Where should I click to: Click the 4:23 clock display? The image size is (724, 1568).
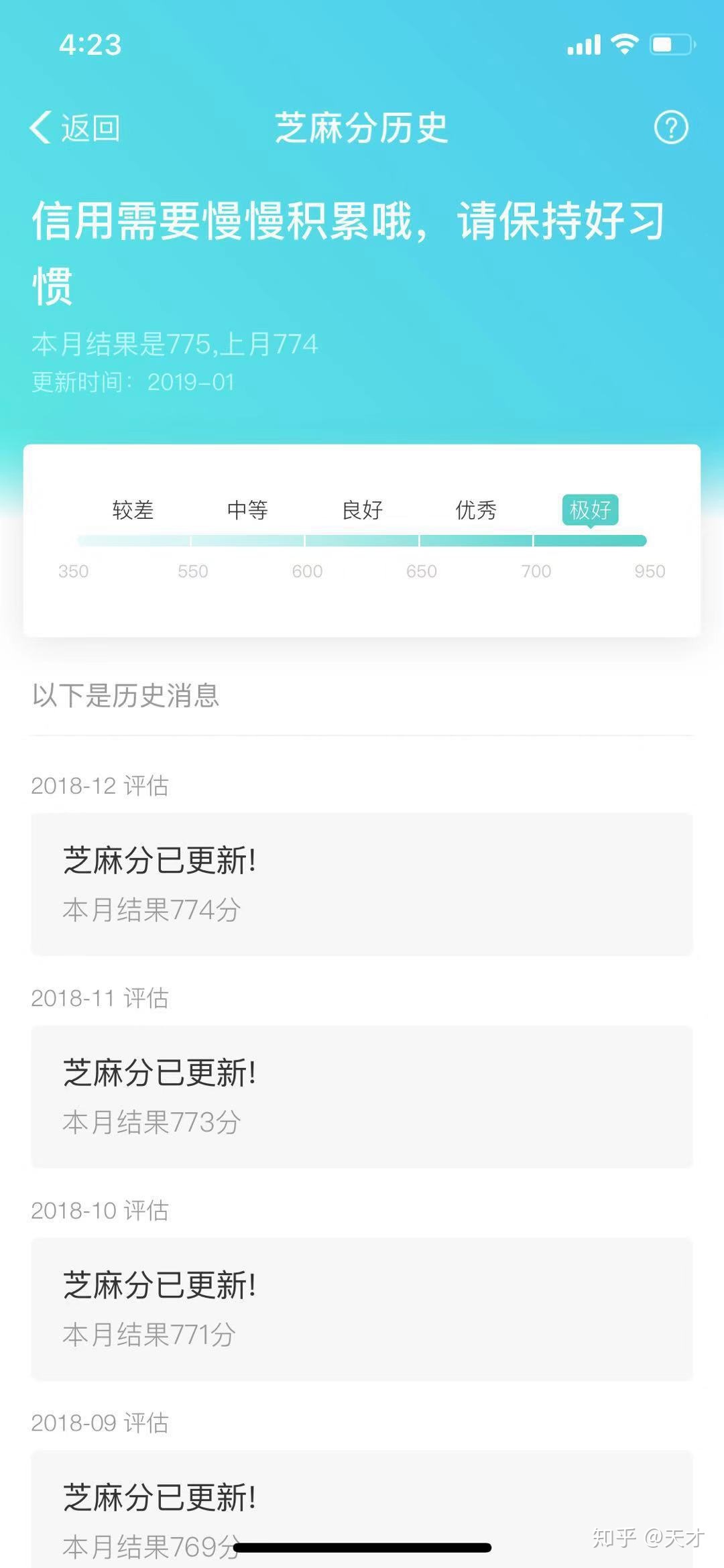coord(89,44)
